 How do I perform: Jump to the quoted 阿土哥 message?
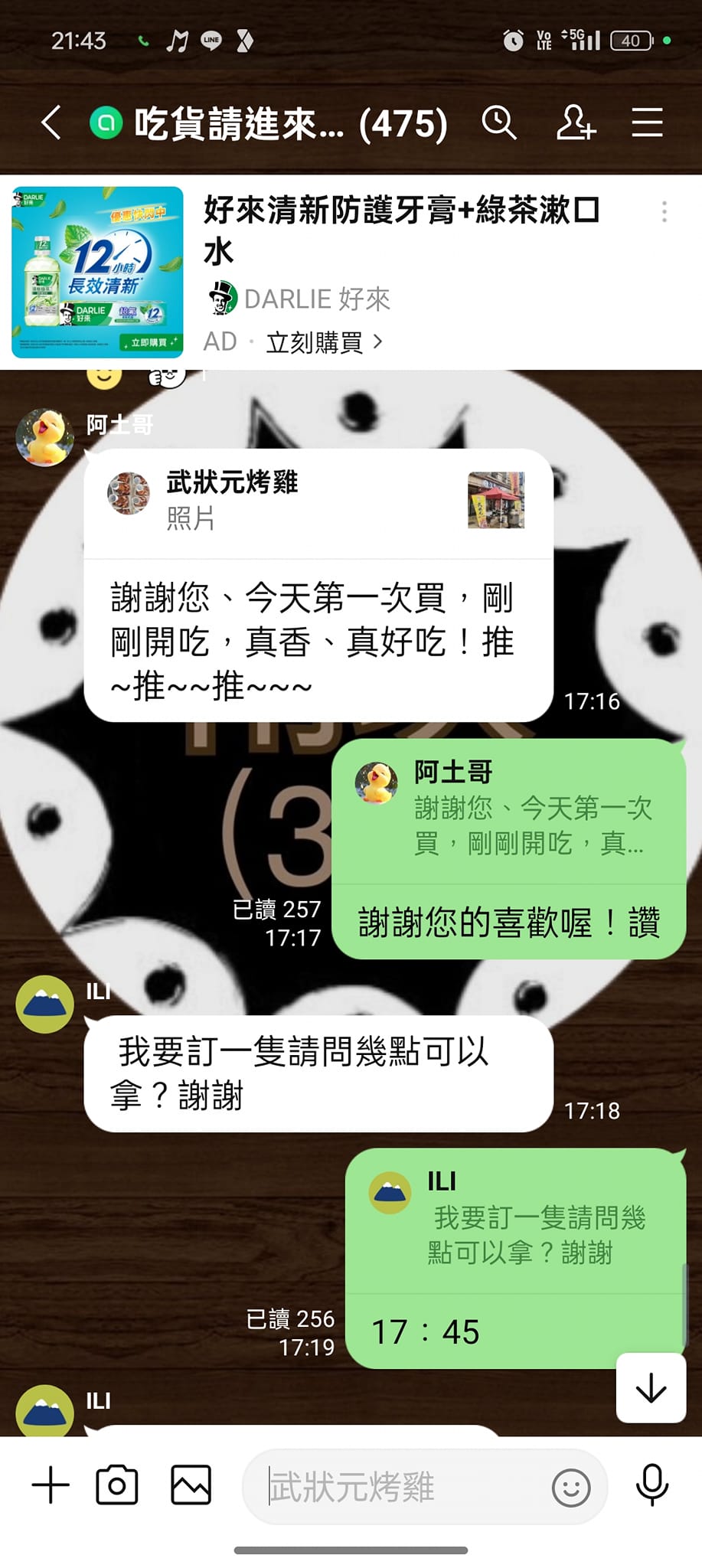click(508, 811)
